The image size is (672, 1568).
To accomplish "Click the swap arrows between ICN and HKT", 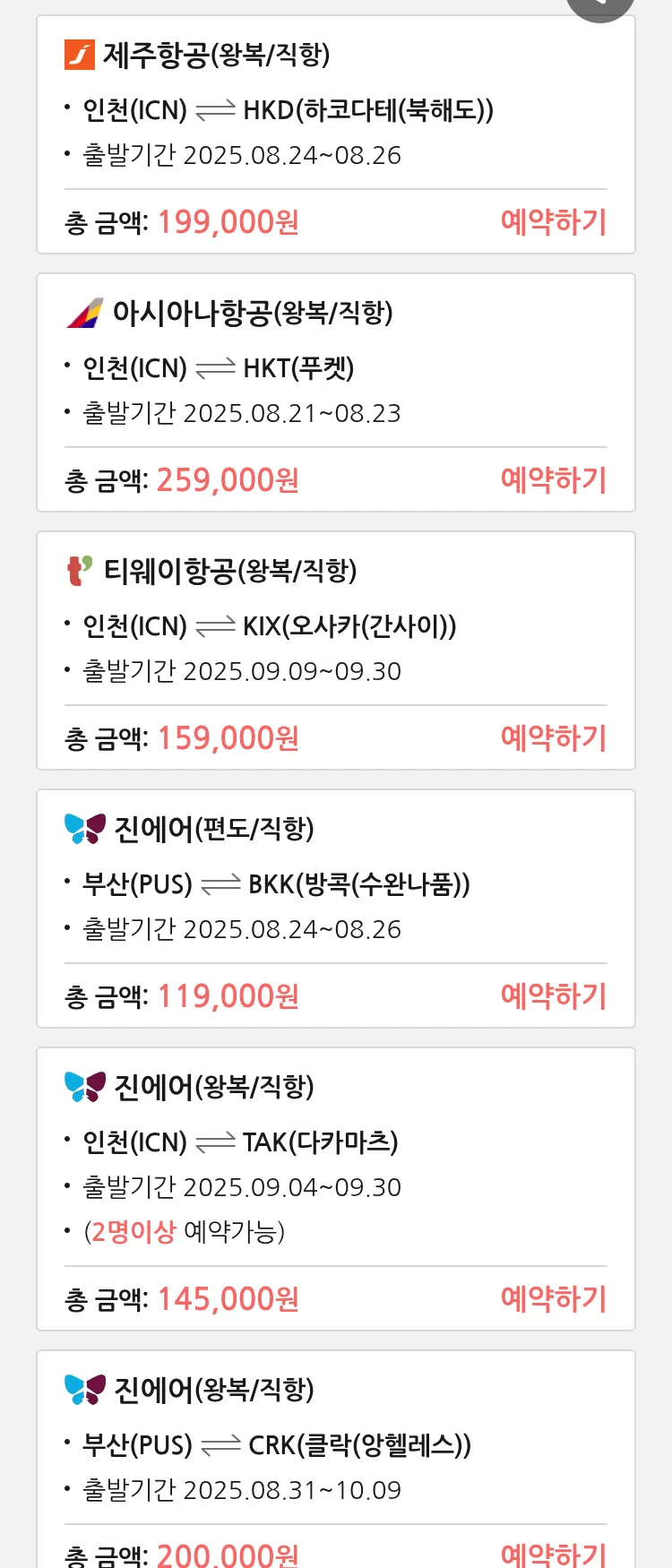I will coord(215,368).
